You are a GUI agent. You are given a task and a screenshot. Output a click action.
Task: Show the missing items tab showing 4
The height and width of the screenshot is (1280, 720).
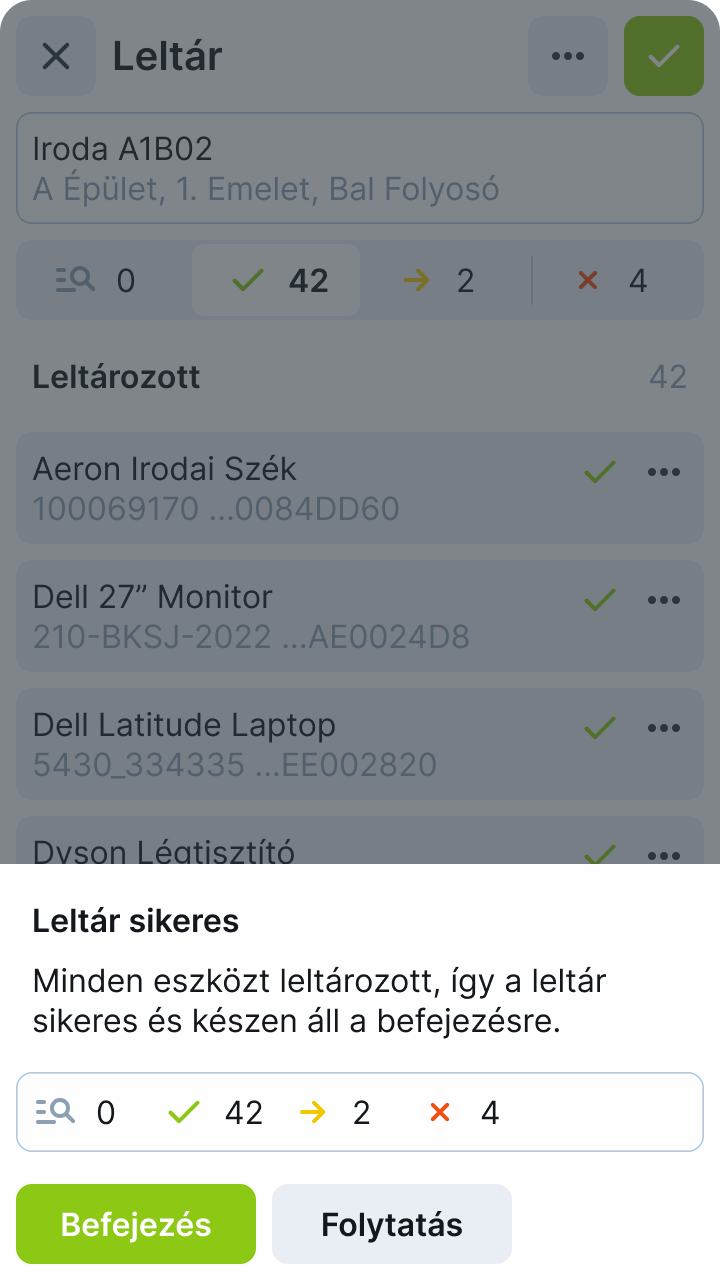(616, 280)
